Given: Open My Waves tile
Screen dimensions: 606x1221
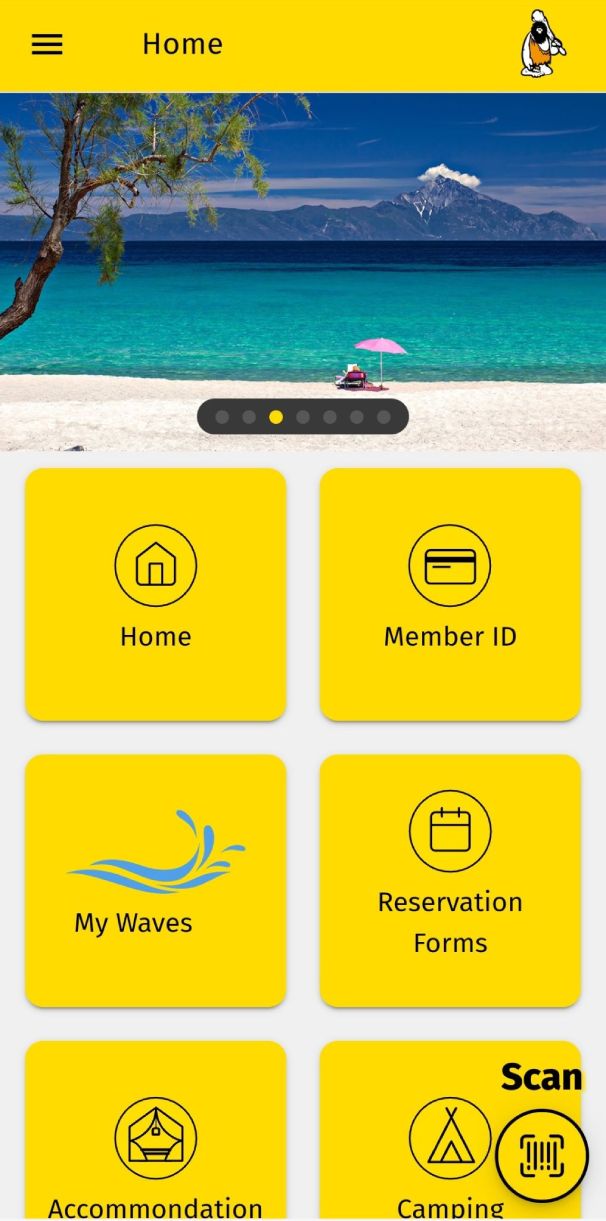Looking at the screenshot, I should tap(156, 880).
